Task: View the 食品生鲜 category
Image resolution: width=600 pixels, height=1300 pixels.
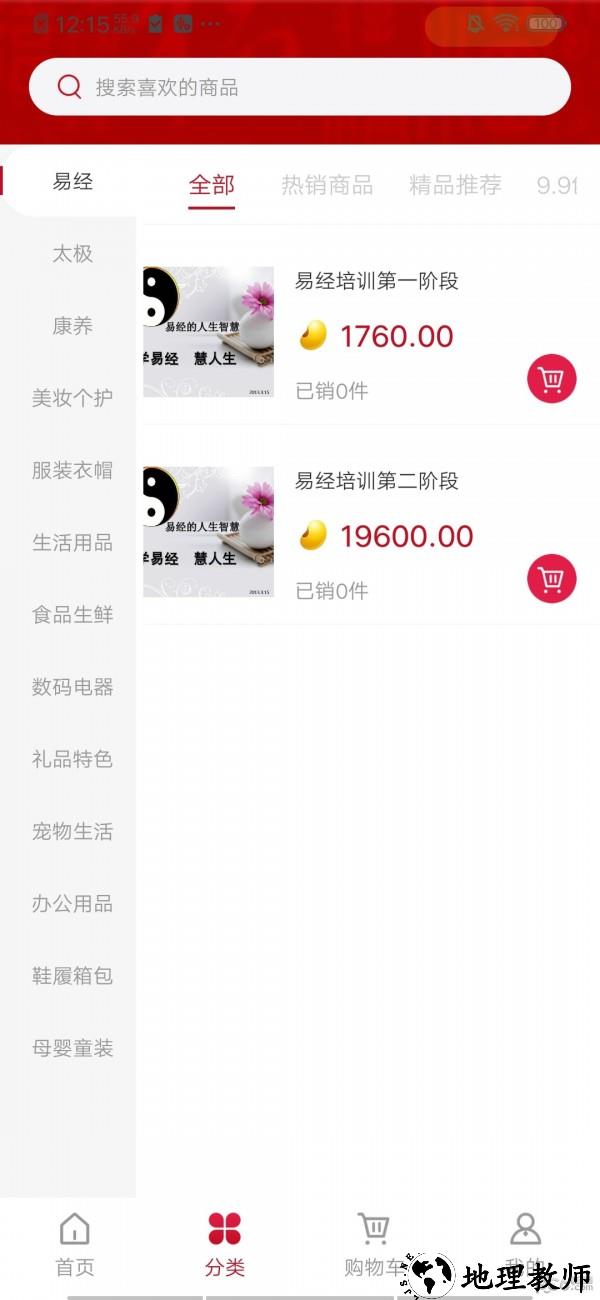Action: click(x=72, y=615)
